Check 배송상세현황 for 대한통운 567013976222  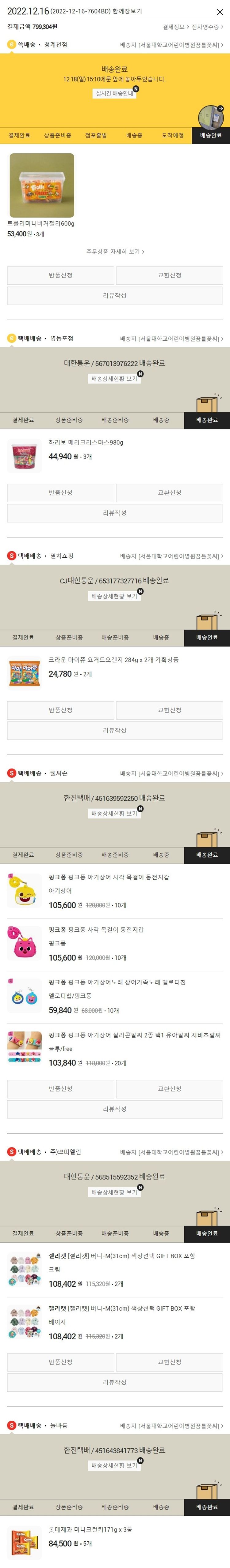click(x=115, y=379)
